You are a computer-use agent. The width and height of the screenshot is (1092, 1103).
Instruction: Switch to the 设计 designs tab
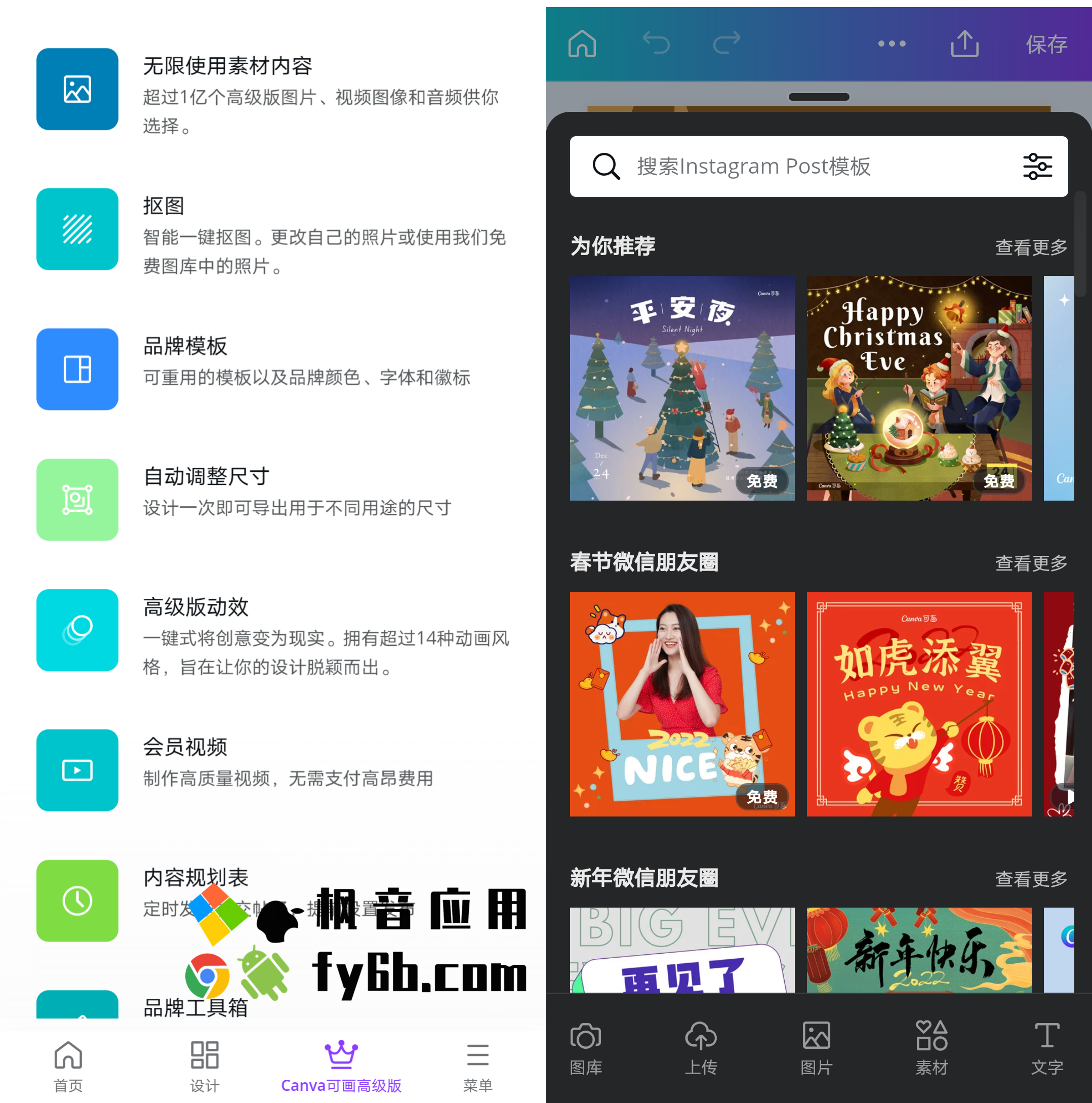(205, 1066)
